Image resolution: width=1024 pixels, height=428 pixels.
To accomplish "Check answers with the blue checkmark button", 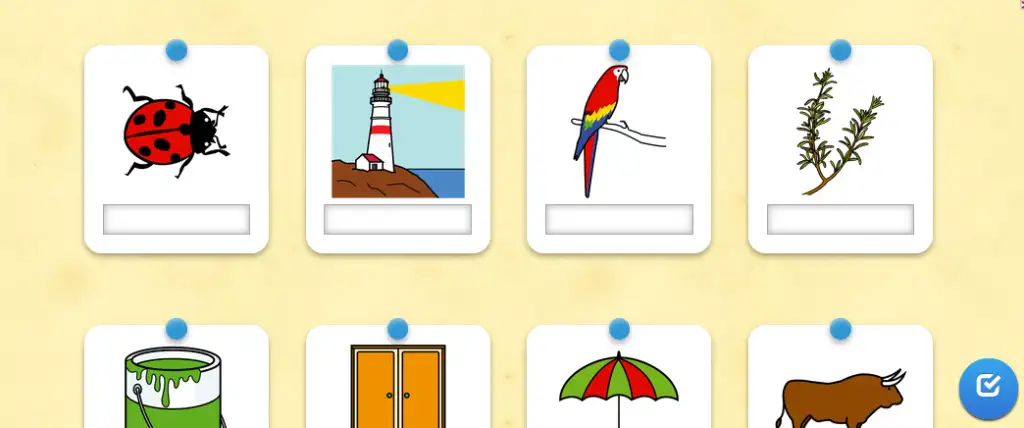I will pos(988,386).
